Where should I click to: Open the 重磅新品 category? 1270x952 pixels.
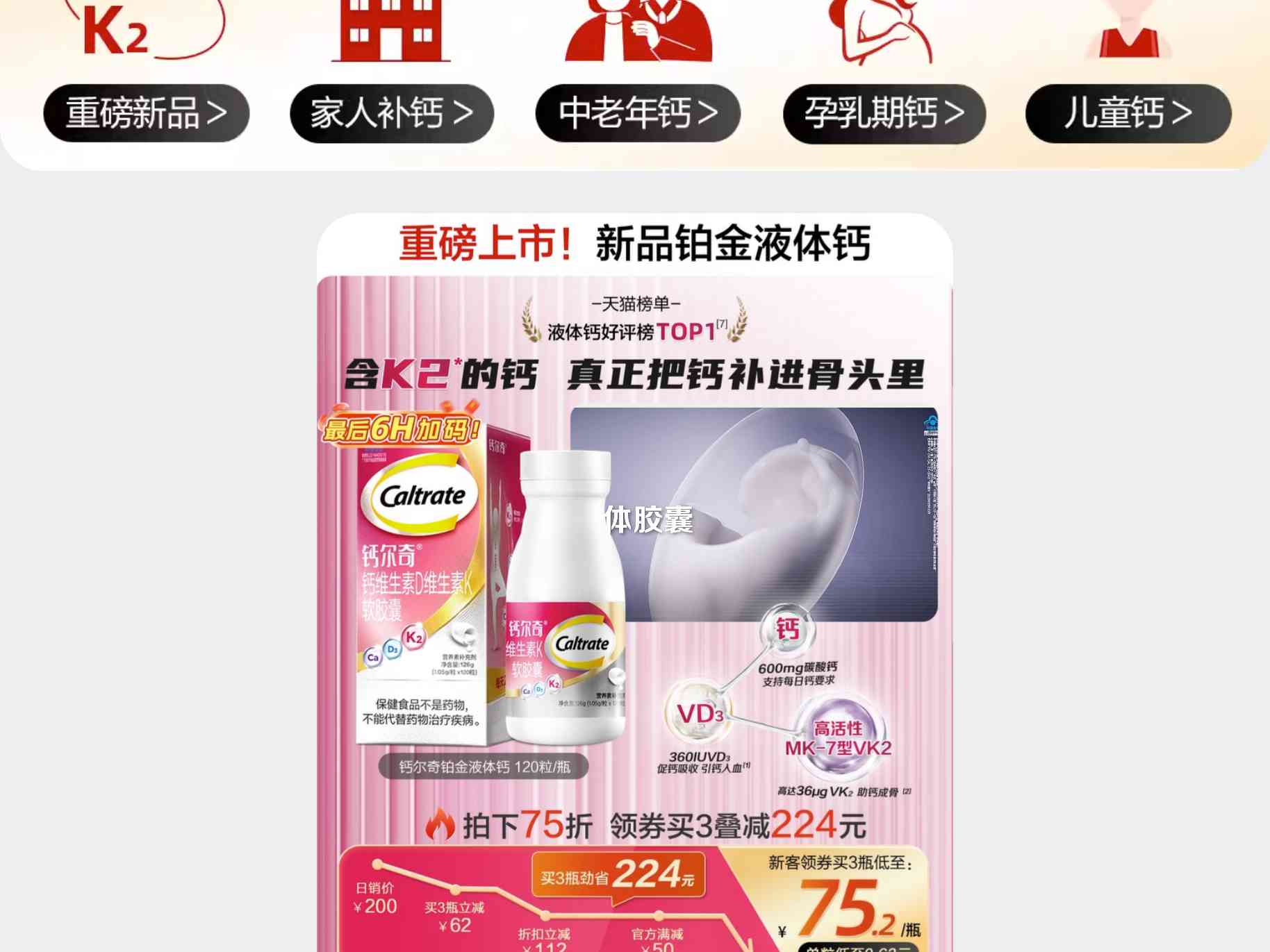pyautogui.click(x=147, y=113)
